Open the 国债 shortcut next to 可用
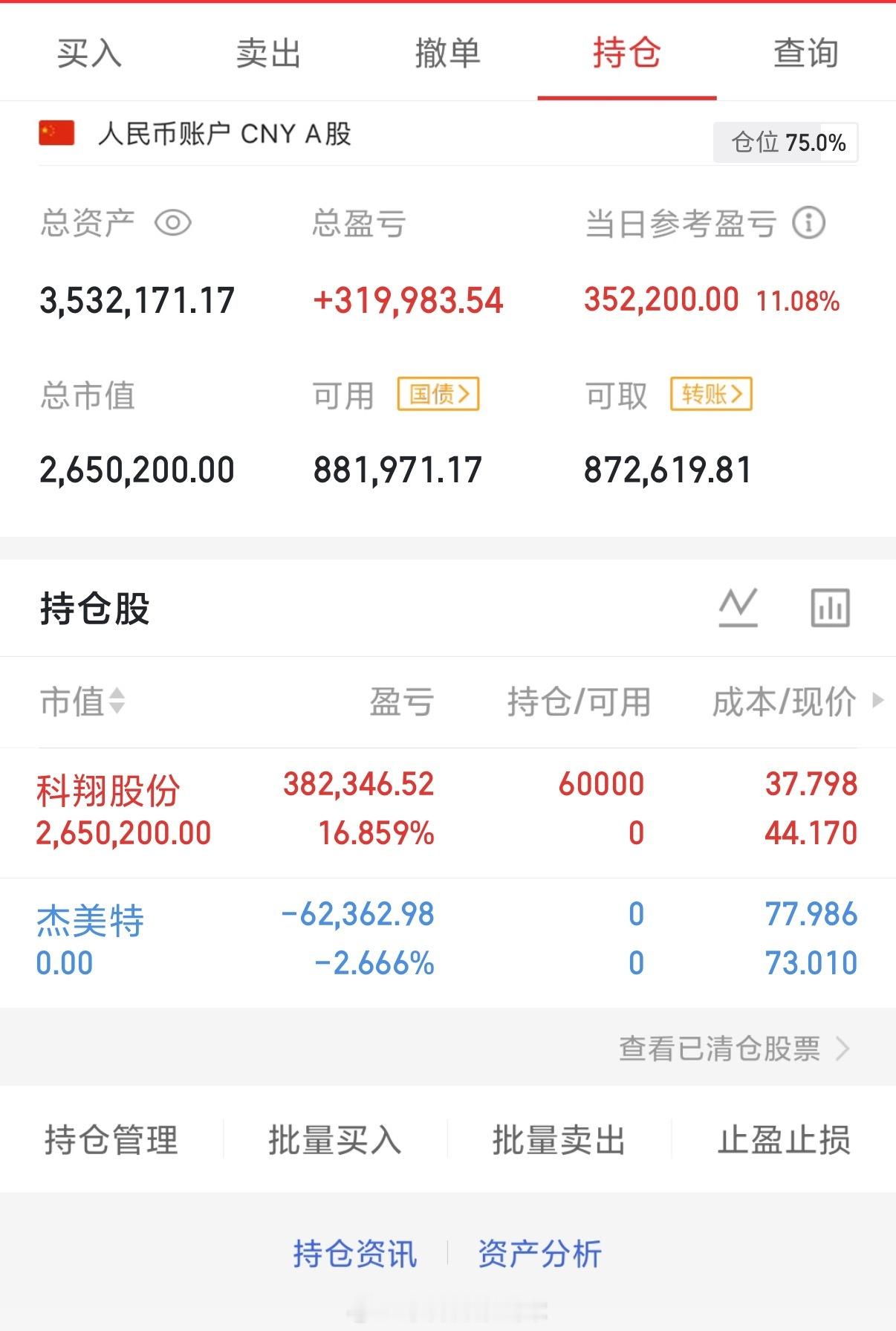This screenshot has height=1331, width=896. pos(438,396)
